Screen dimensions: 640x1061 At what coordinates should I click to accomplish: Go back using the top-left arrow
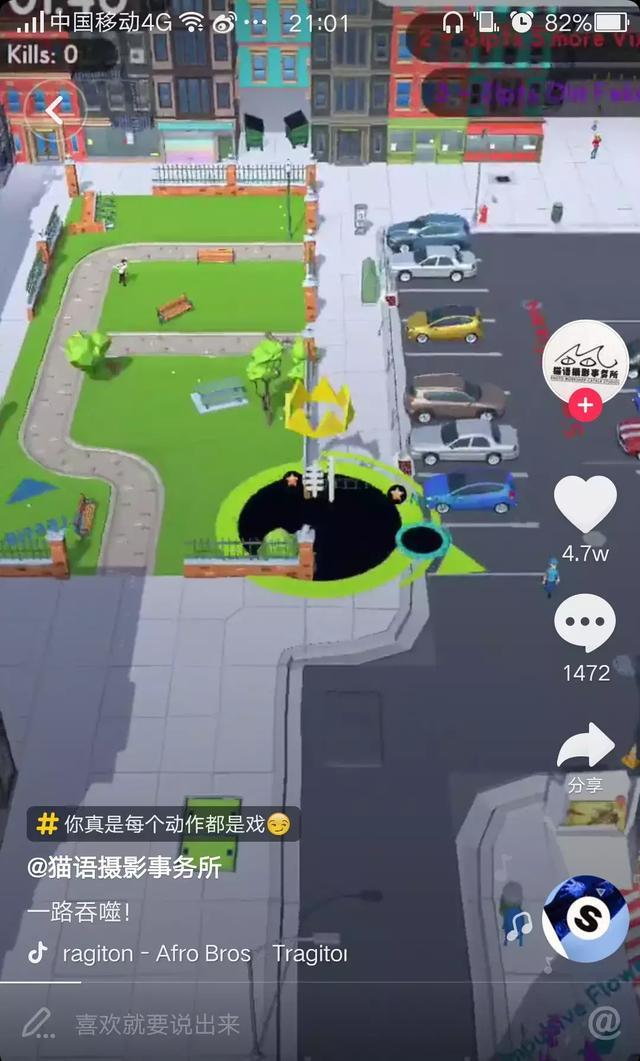(55, 110)
